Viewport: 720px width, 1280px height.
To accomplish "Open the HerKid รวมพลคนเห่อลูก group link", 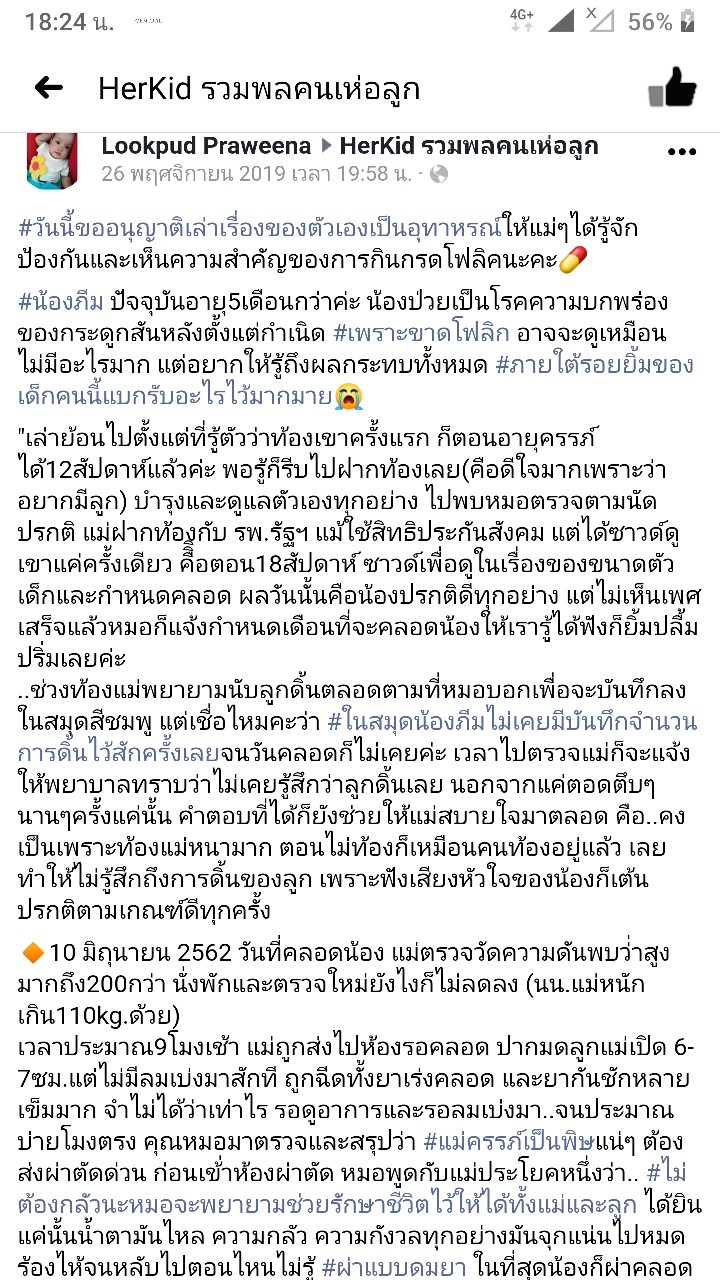I will [x=469, y=146].
